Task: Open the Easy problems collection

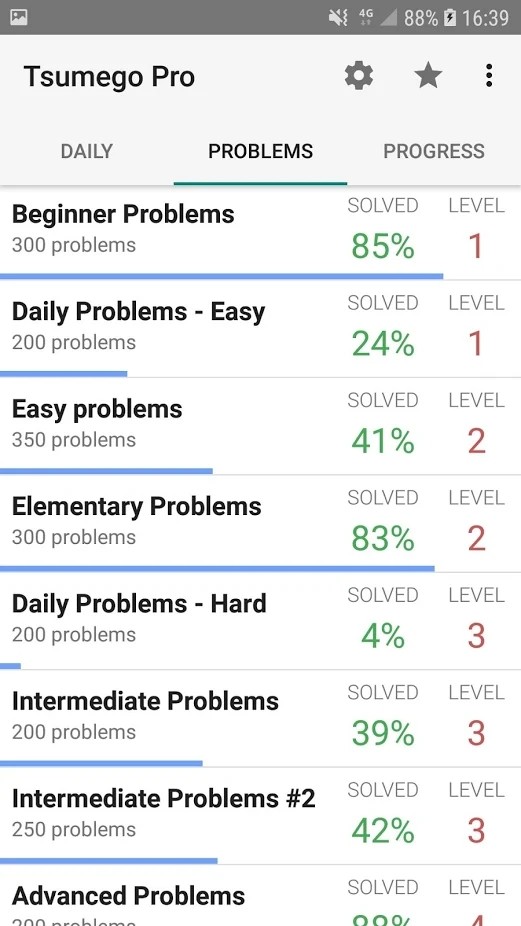Action: click(x=260, y=426)
